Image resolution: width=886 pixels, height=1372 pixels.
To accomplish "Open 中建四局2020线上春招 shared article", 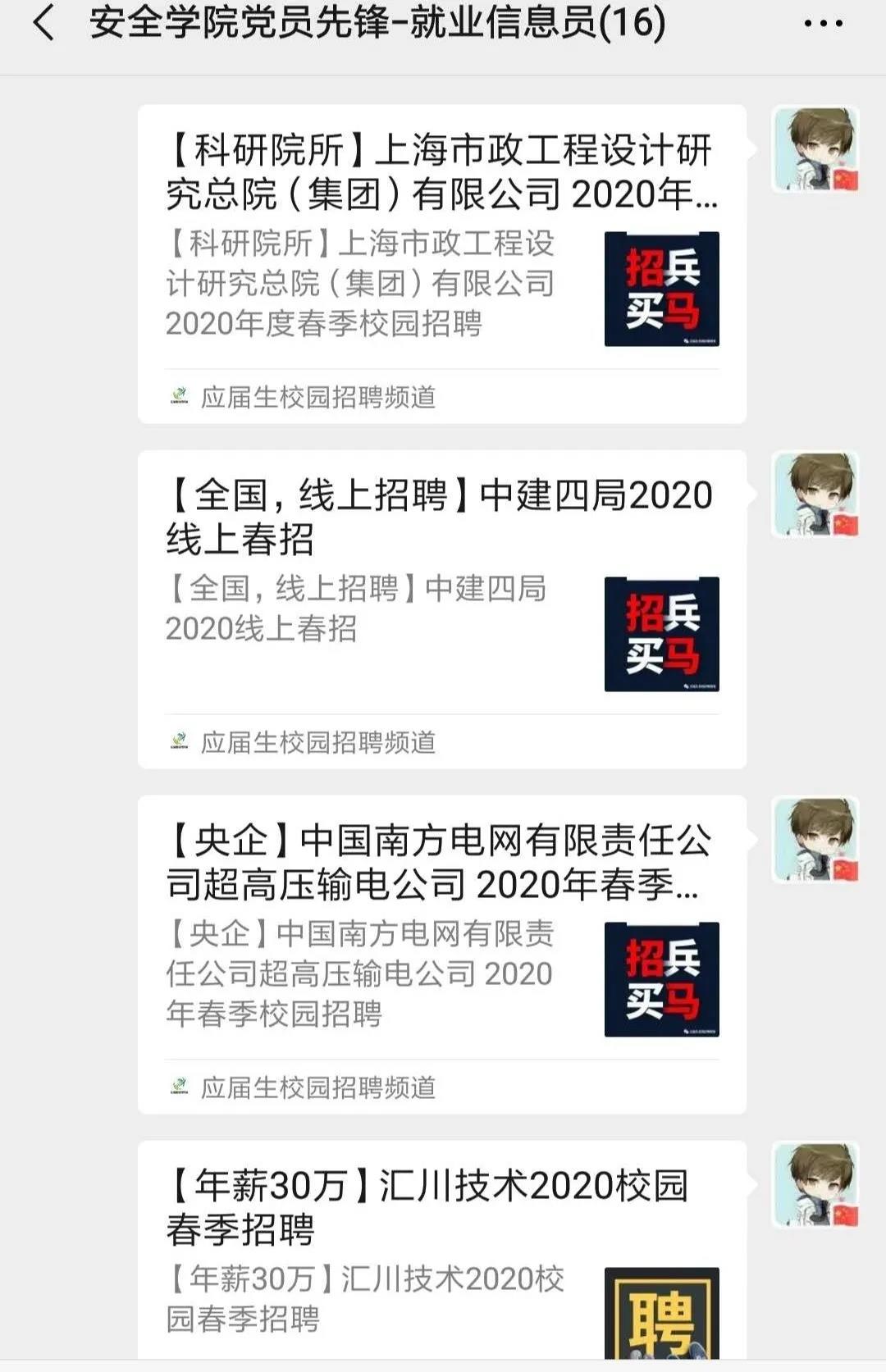I will [x=441, y=609].
